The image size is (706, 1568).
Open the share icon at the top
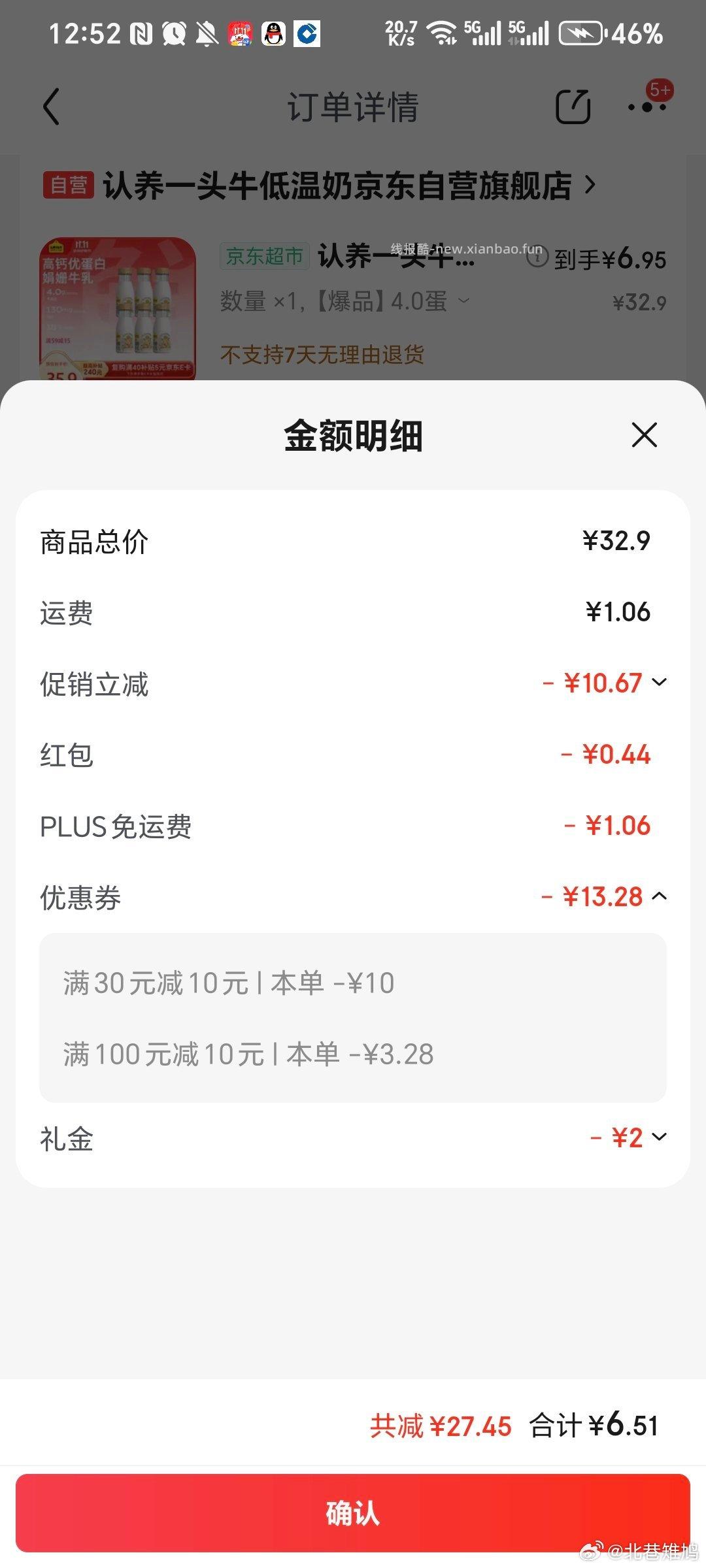click(x=574, y=106)
